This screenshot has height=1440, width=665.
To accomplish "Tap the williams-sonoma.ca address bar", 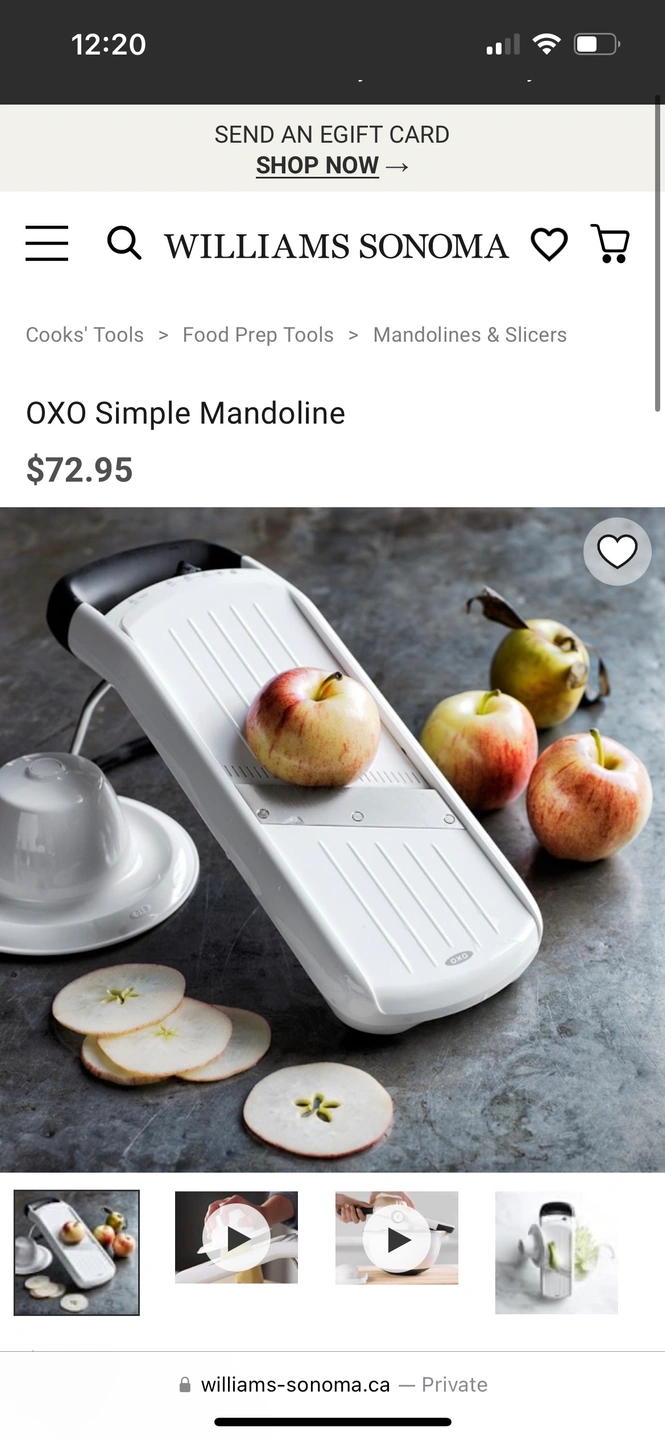I will click(x=332, y=1385).
